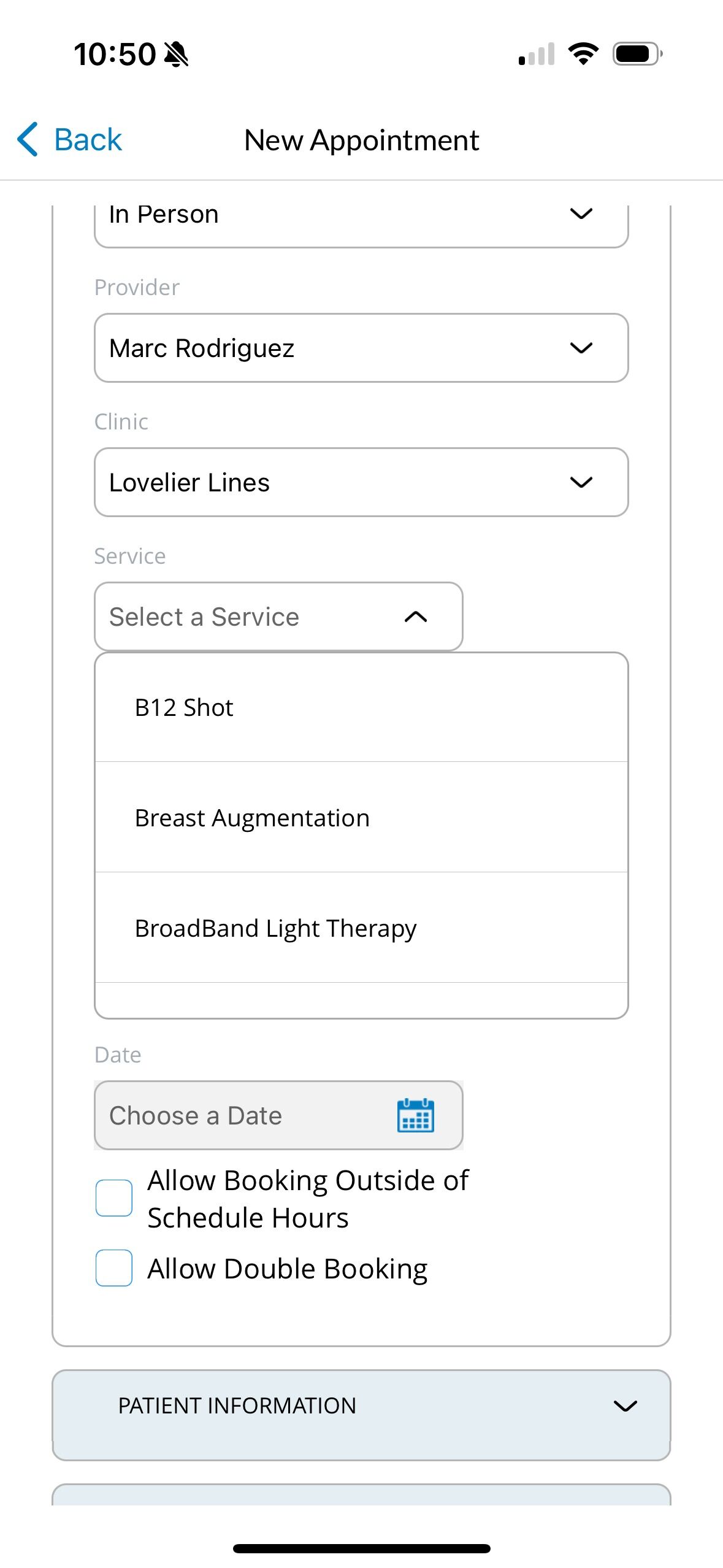Open the Provider dropdown showing Marc Rodriguez

361,348
